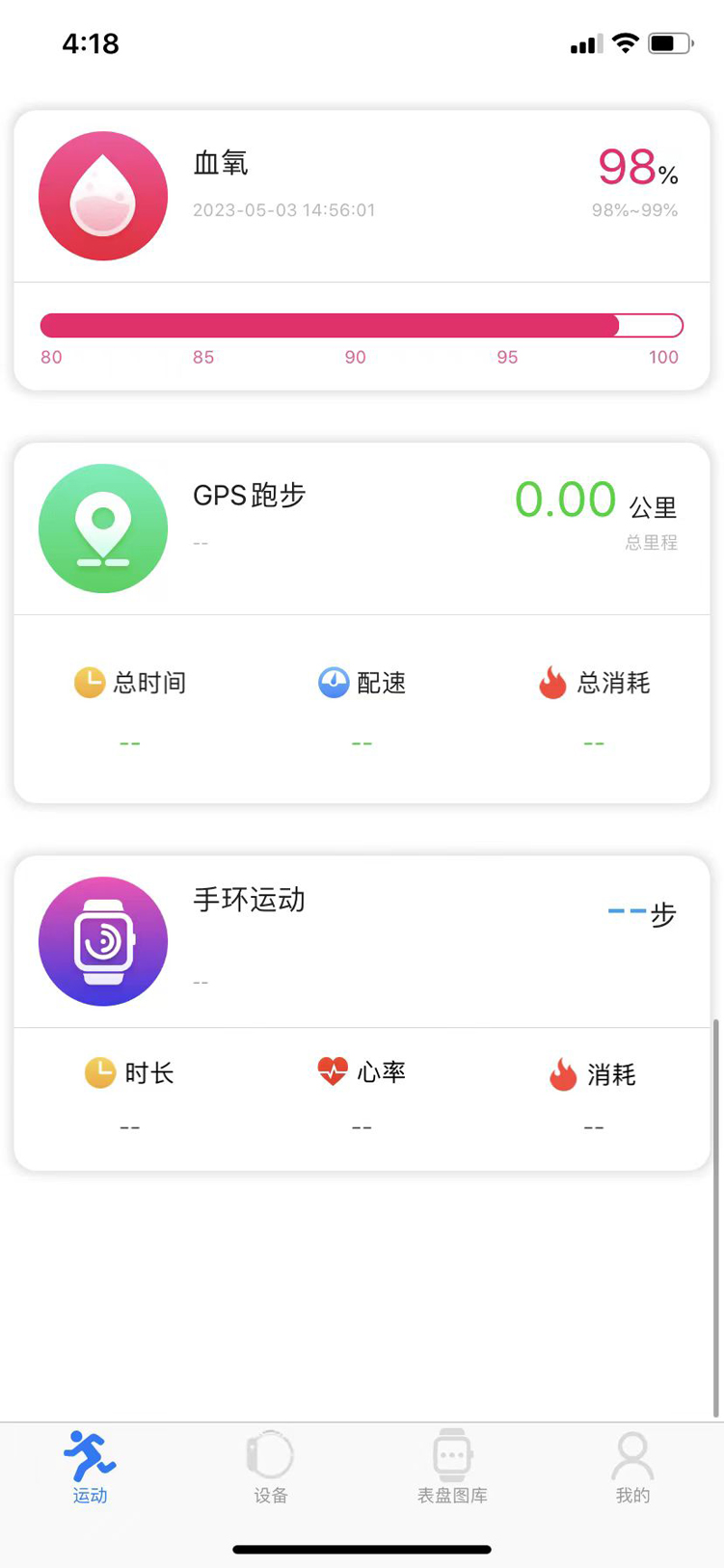The height and width of the screenshot is (1568, 724).
Task: Switch to the 设备 tab
Action: click(271, 1467)
